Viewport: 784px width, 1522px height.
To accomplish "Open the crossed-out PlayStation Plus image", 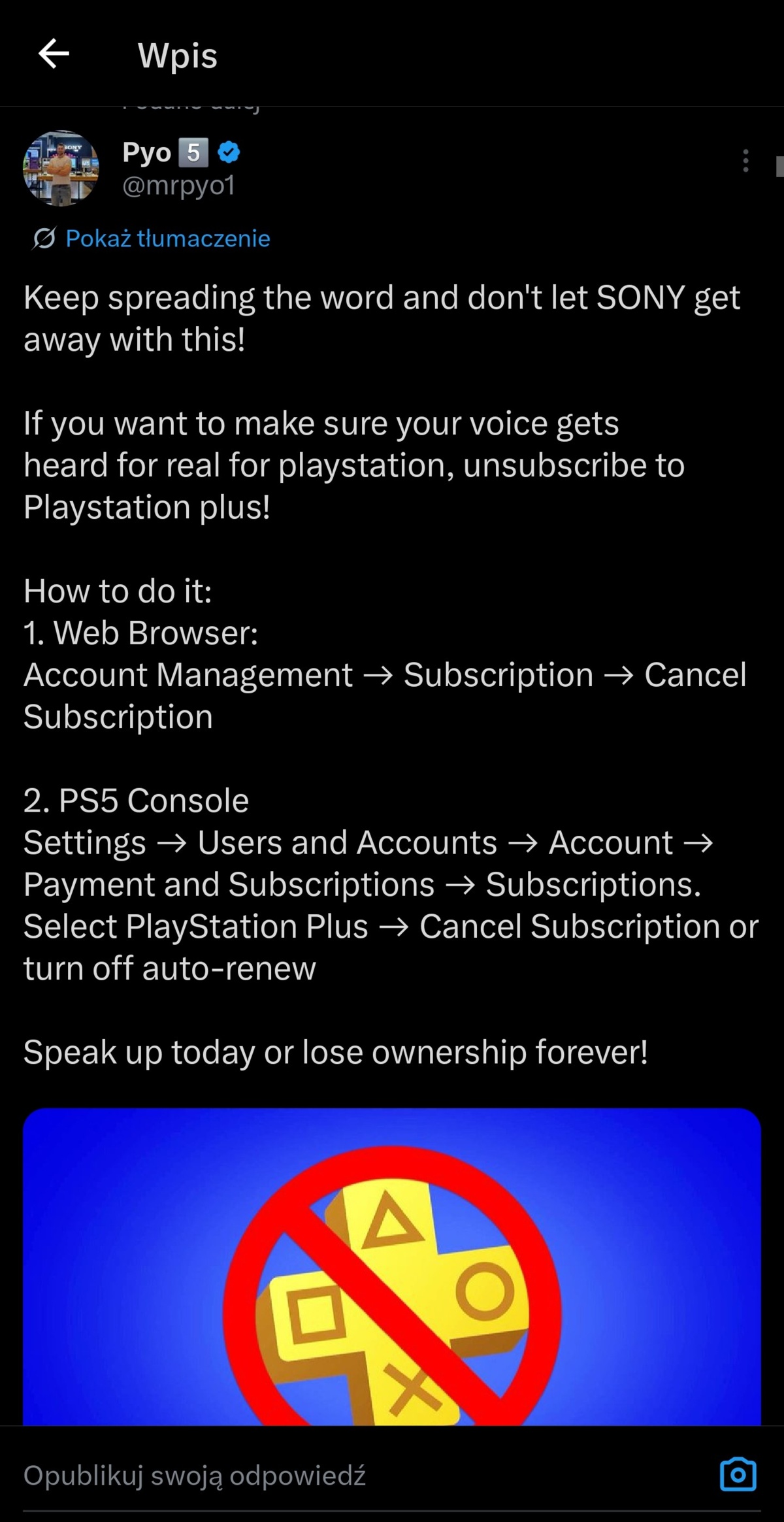I will 392,1266.
